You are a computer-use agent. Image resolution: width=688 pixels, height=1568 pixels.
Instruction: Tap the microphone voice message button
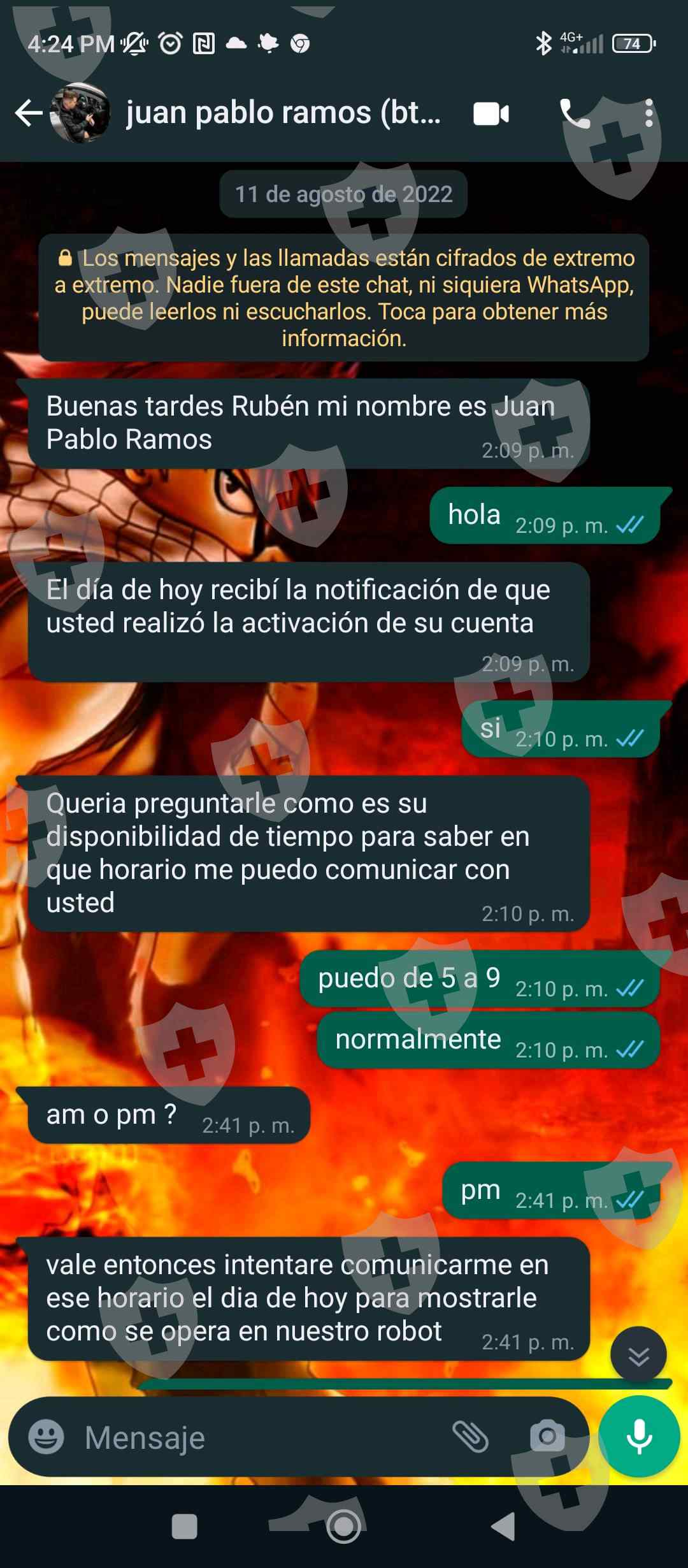tap(639, 1437)
